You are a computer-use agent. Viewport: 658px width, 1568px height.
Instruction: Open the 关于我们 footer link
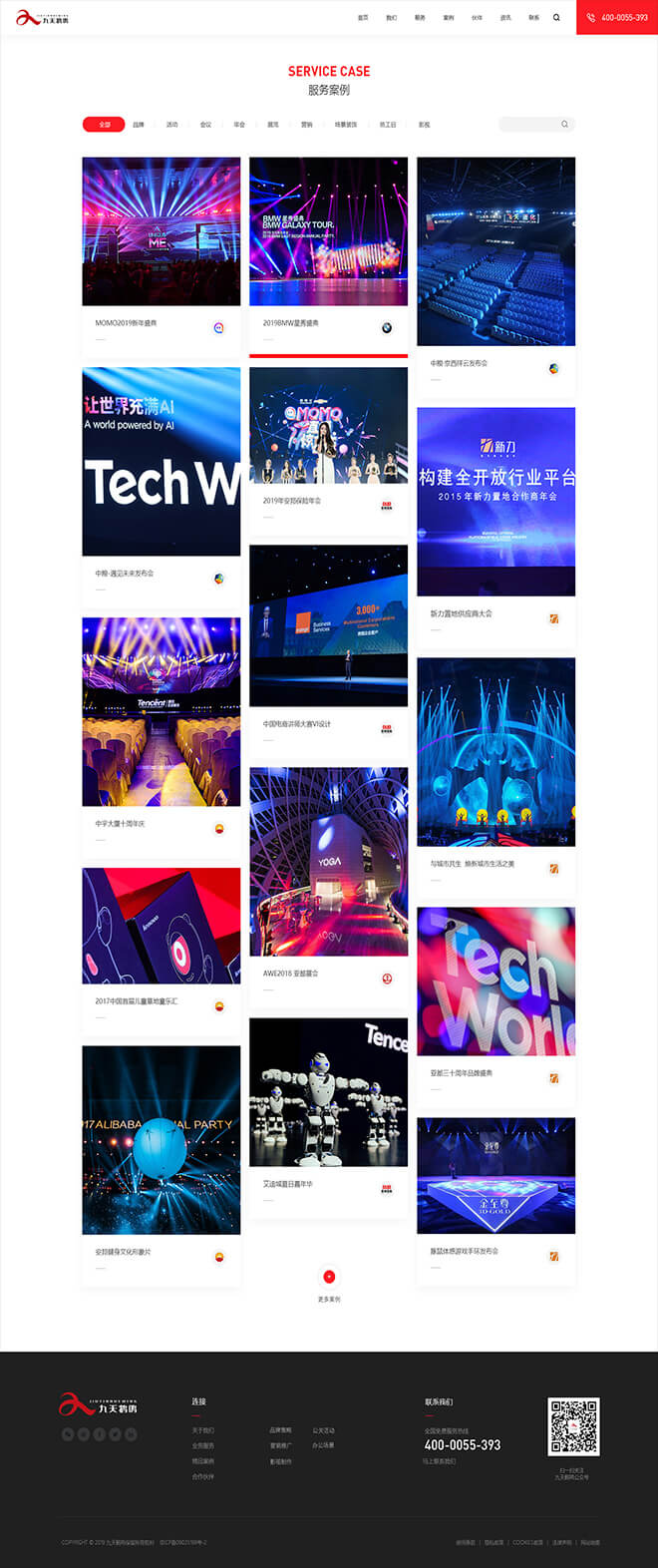[x=202, y=1430]
